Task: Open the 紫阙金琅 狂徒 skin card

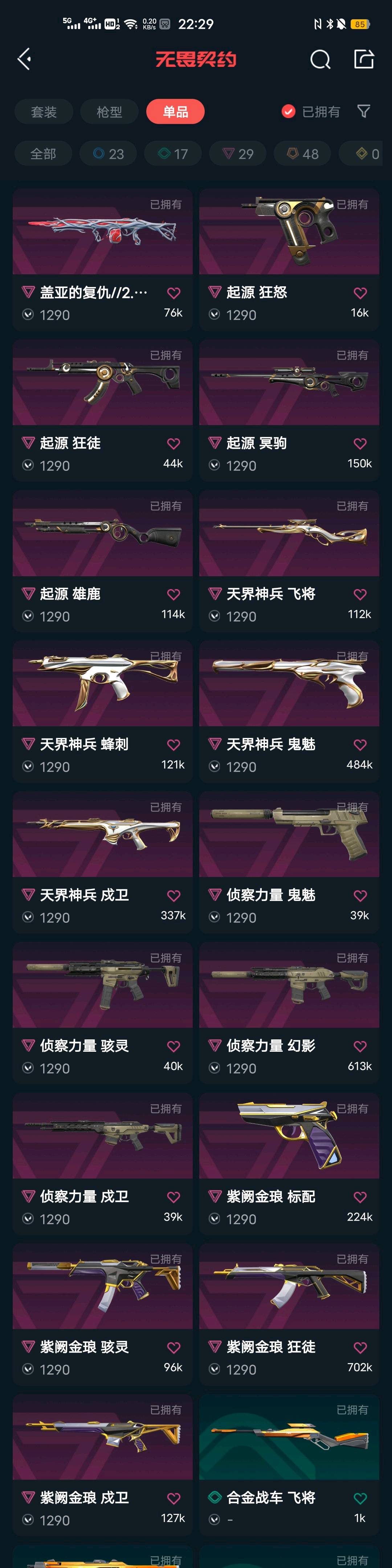Action: [x=289, y=1297]
